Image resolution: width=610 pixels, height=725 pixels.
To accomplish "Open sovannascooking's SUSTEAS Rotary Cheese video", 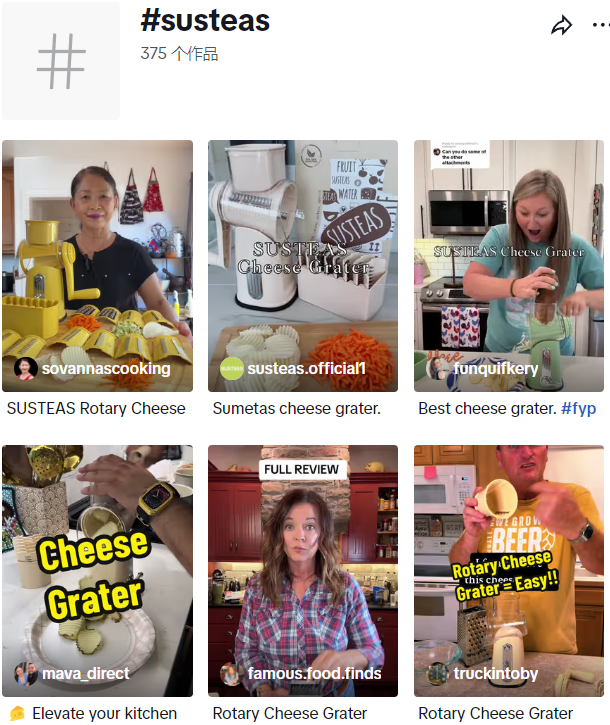I will 97,265.
